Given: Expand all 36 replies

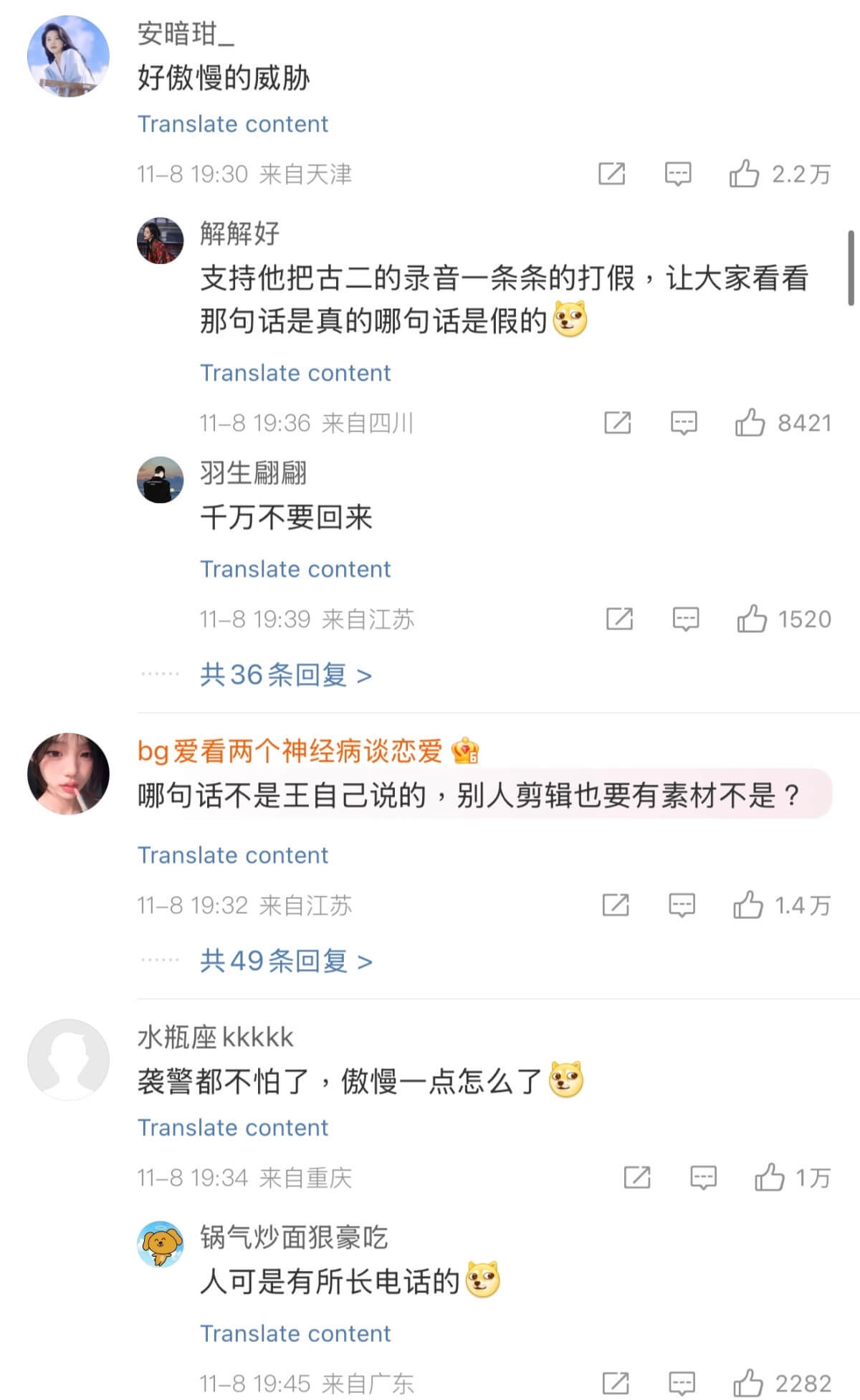Looking at the screenshot, I should coord(285,675).
